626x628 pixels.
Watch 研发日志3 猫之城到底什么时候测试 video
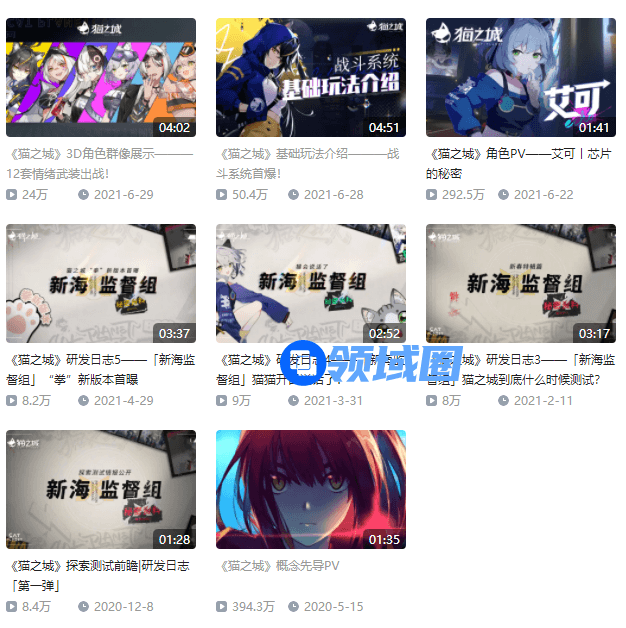point(521,283)
